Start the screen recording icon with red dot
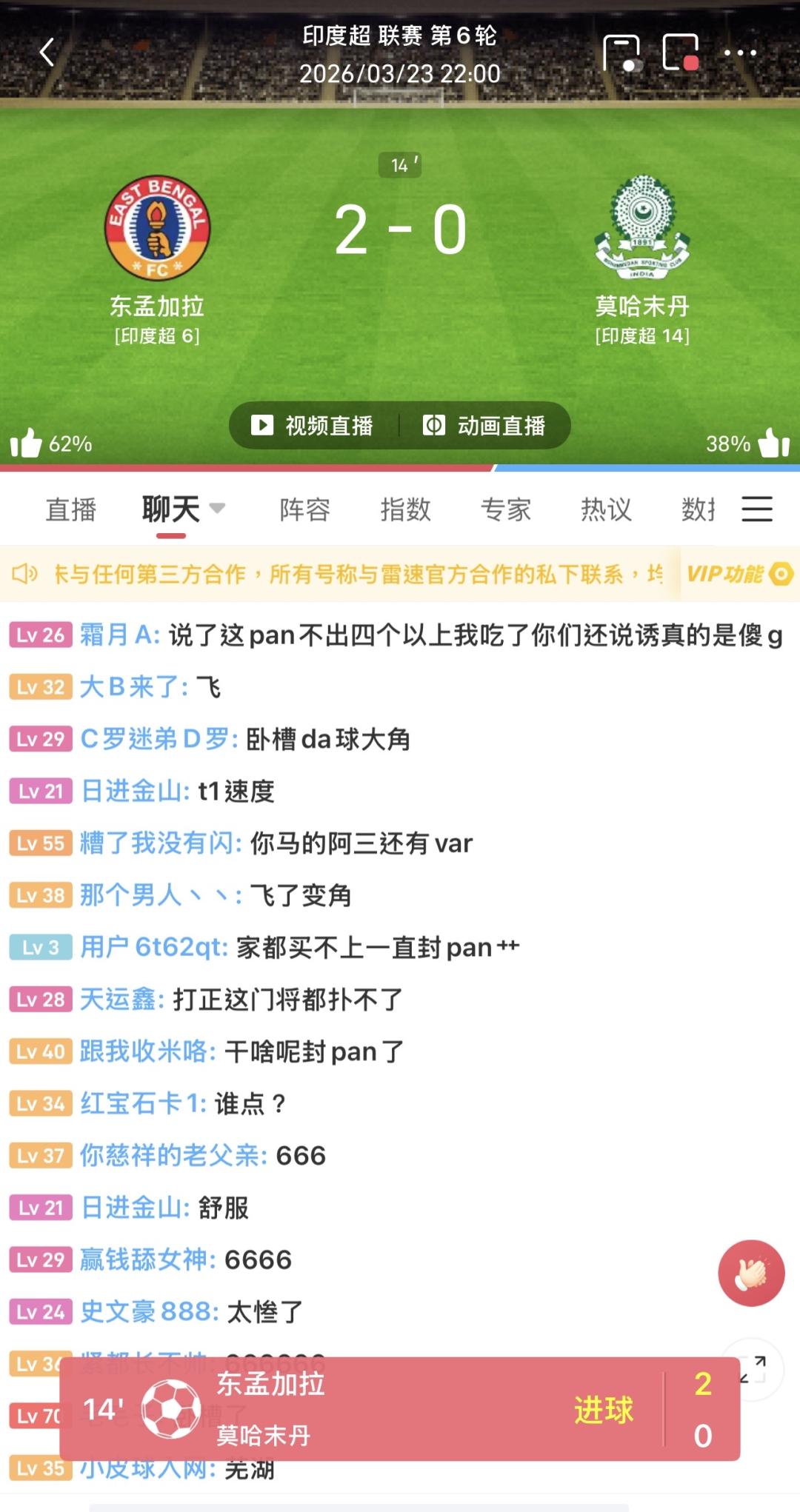Image resolution: width=800 pixels, height=1512 pixels. (681, 53)
